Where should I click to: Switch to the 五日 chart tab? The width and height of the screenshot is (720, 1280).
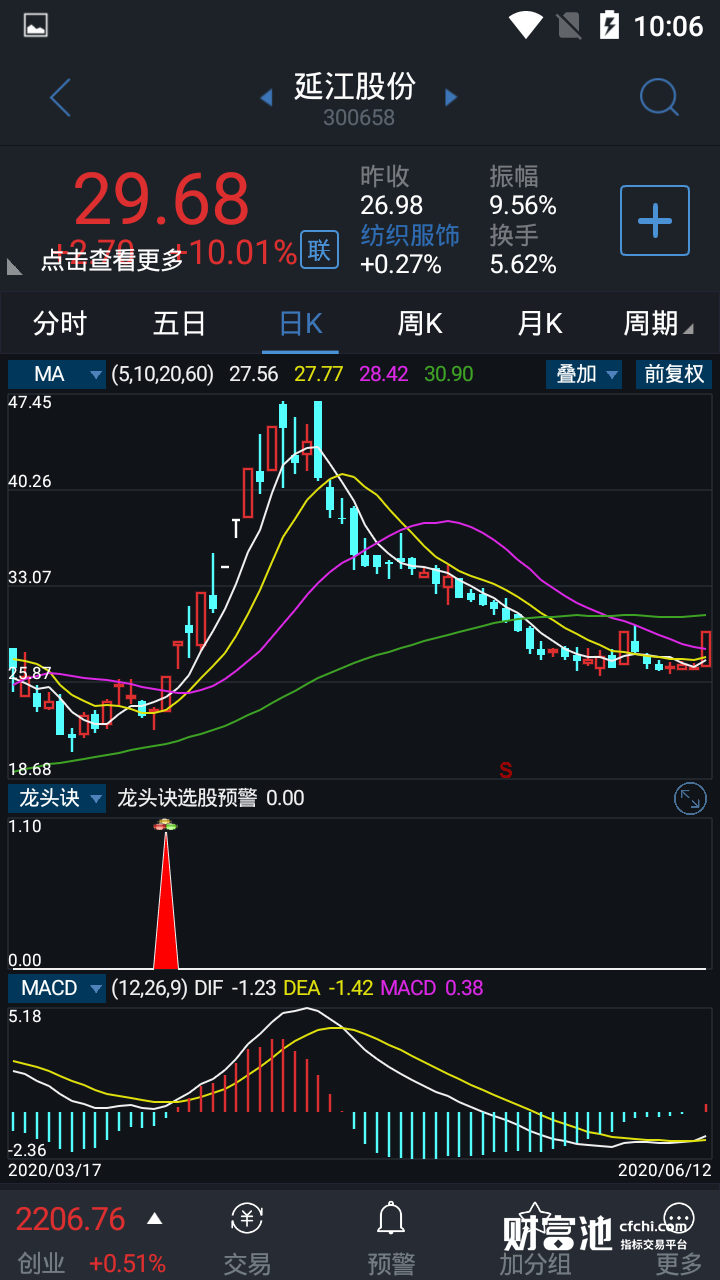180,323
